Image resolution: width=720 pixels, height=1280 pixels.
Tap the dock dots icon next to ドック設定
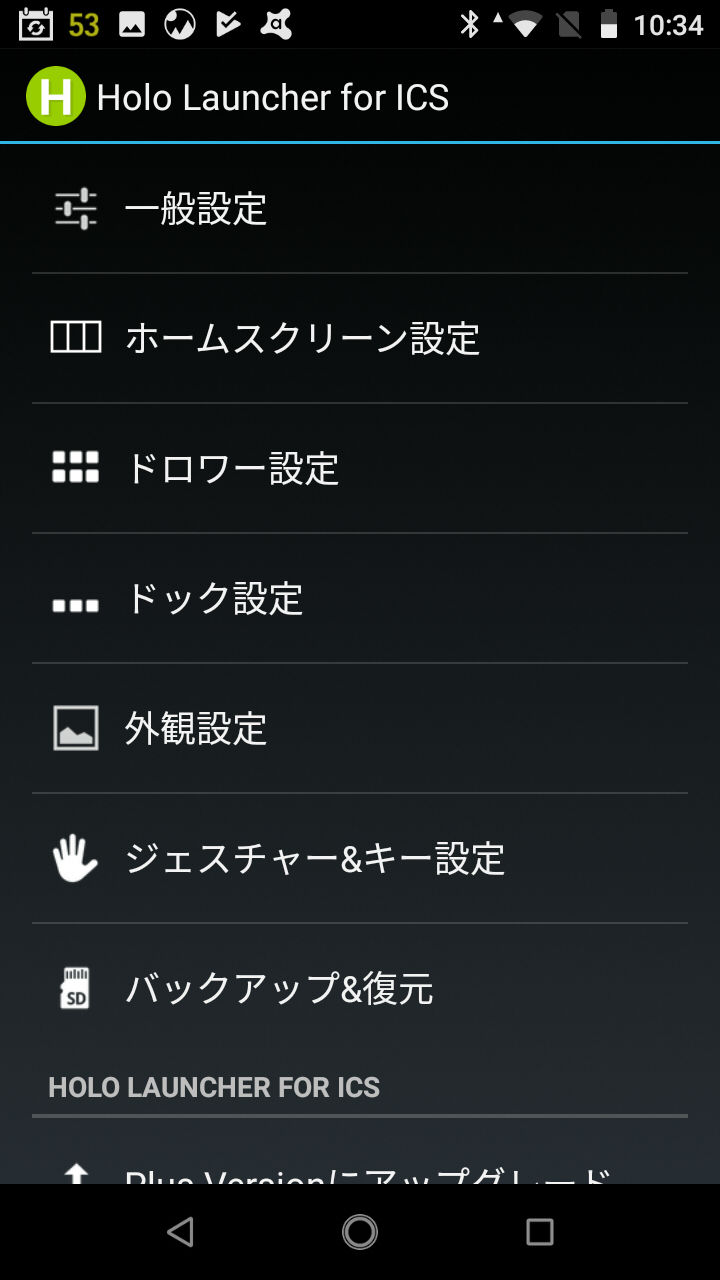(74, 598)
